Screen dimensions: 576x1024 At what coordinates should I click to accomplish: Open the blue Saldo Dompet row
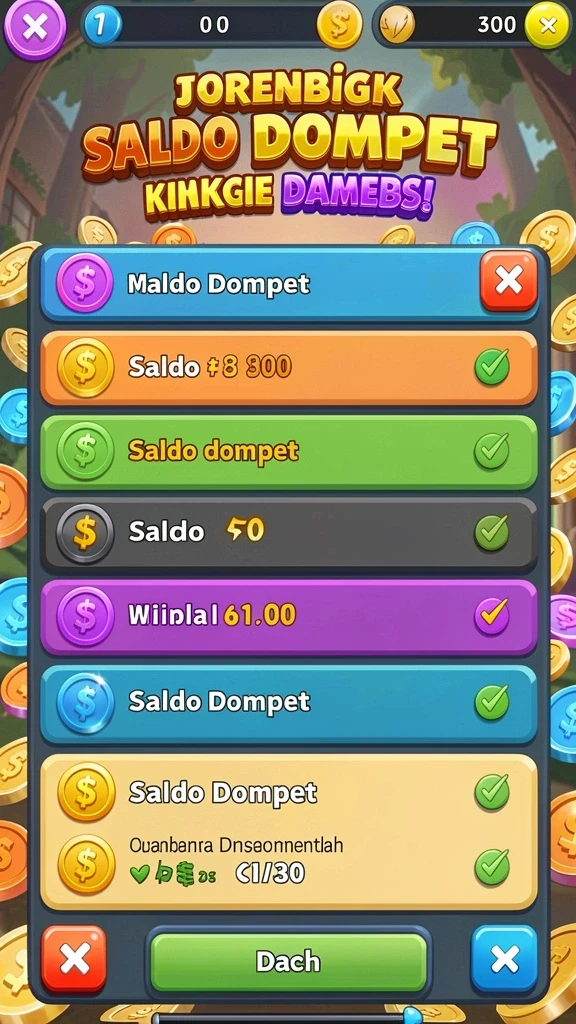click(289, 703)
